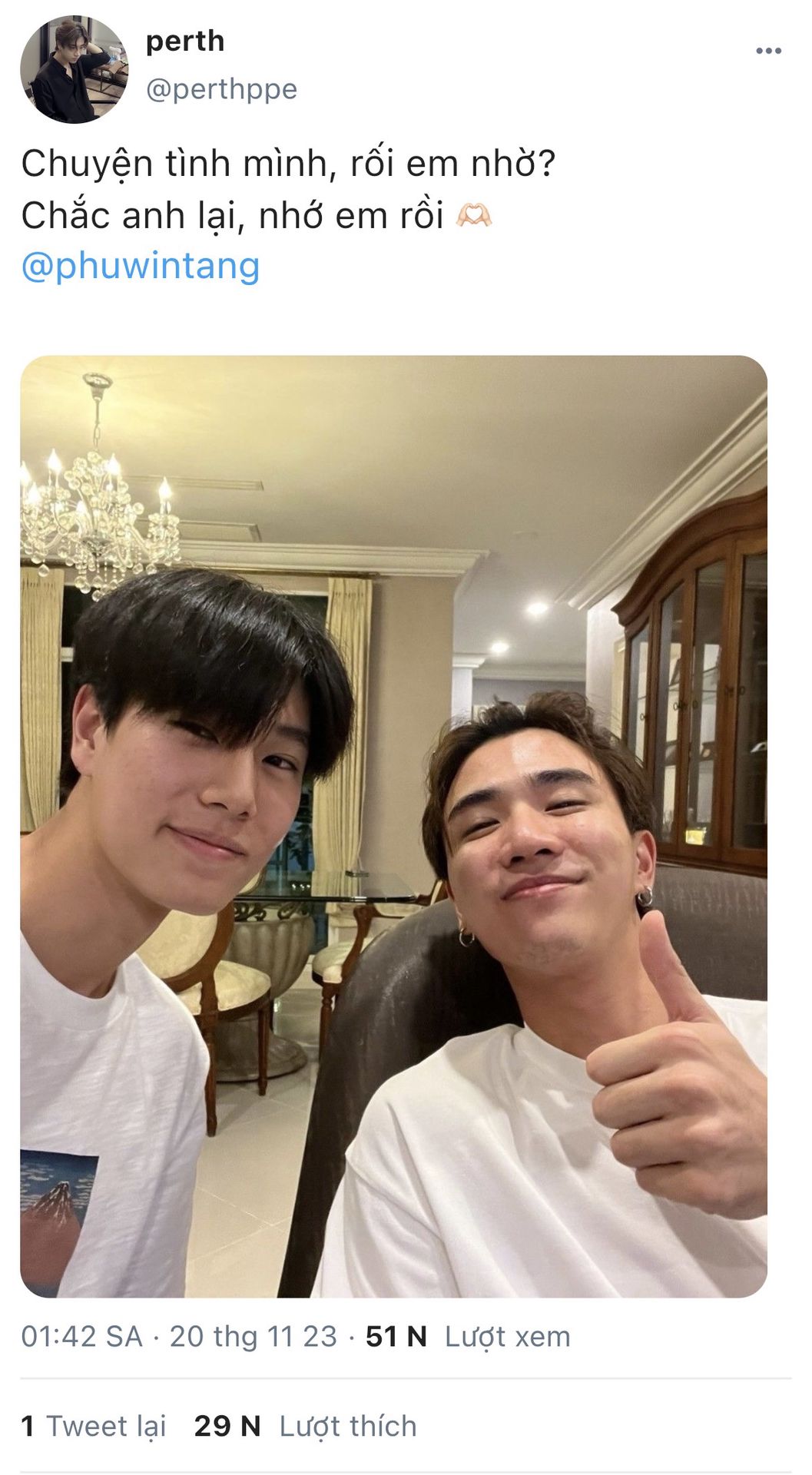Open the @phuwintang mention link
The image size is (812, 1475).
click(x=141, y=267)
